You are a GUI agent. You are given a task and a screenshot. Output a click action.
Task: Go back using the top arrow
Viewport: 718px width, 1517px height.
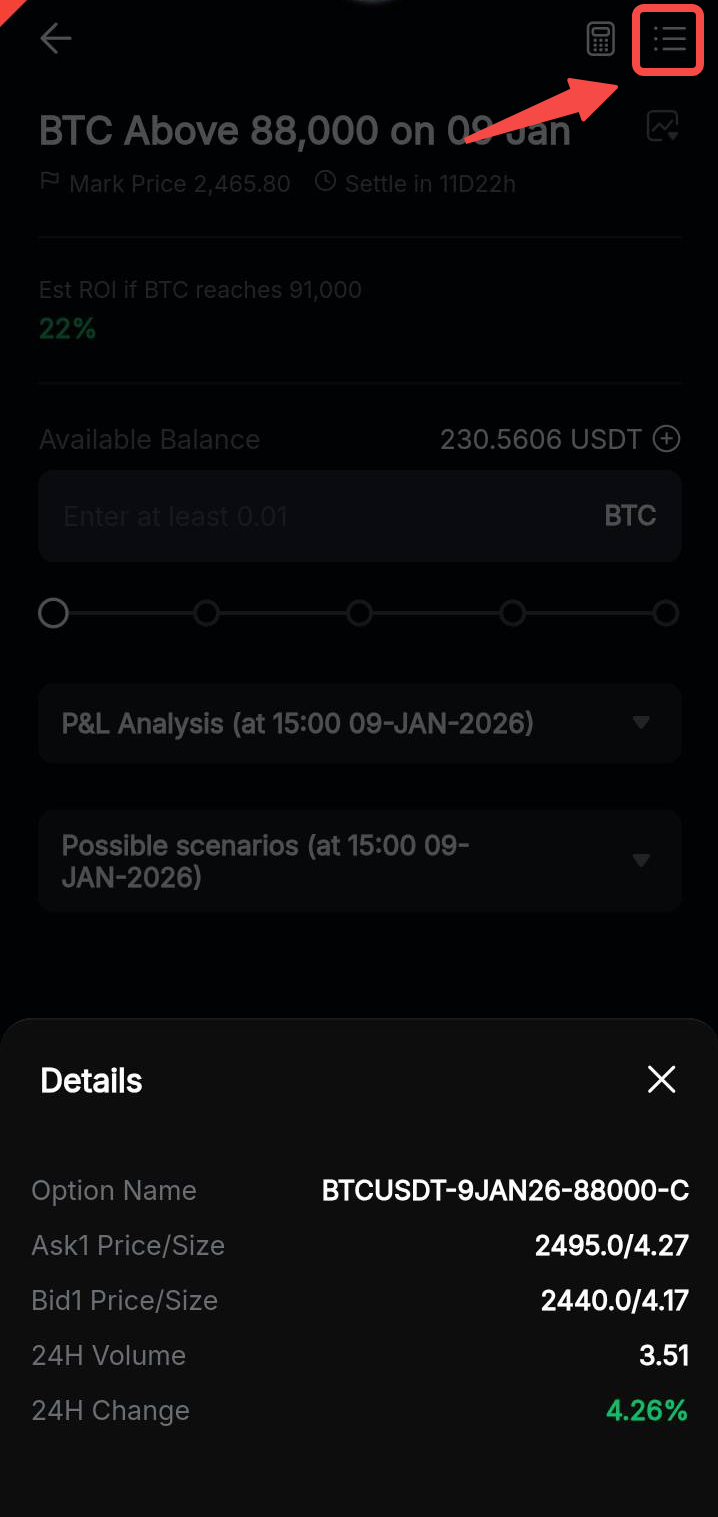[x=56, y=39]
